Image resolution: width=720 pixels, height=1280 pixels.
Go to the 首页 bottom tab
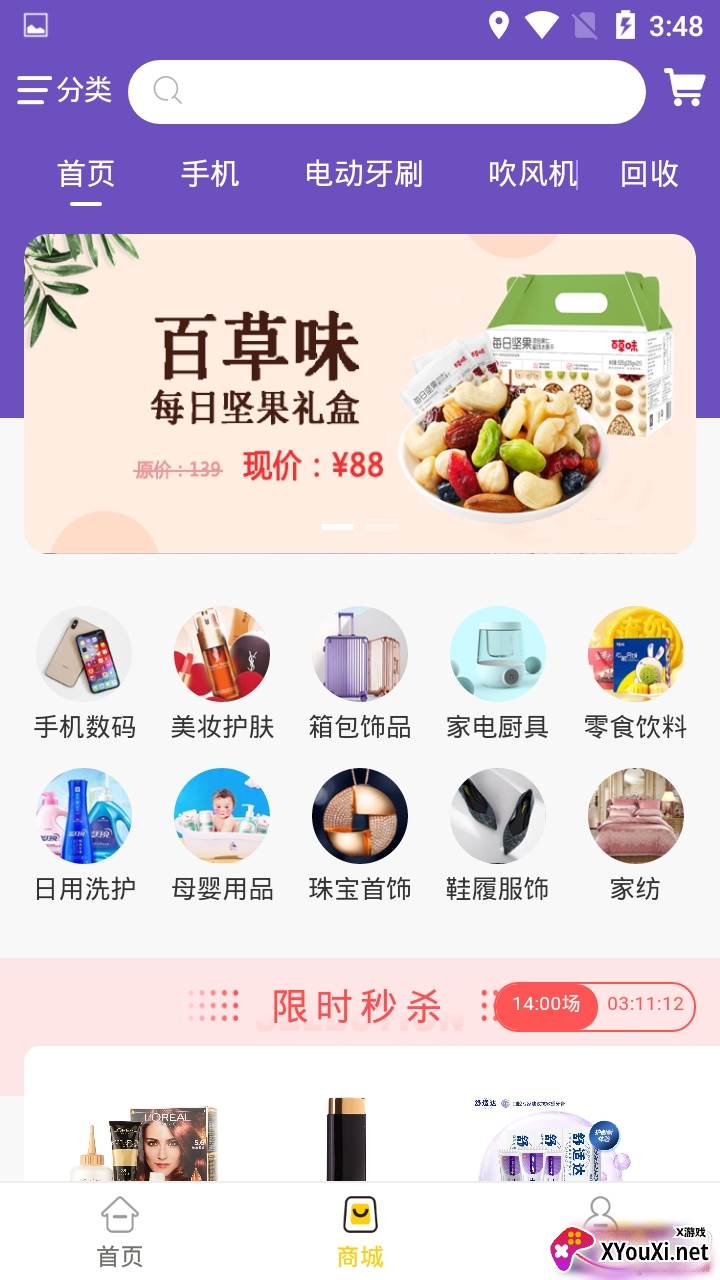pyautogui.click(x=120, y=1232)
